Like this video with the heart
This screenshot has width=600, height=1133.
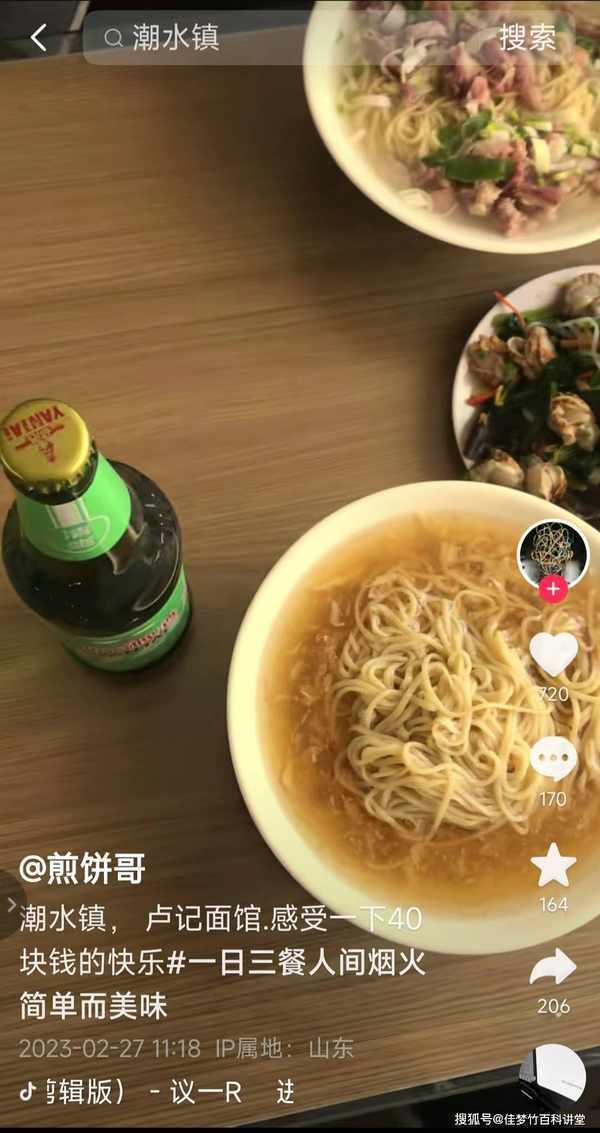click(553, 654)
